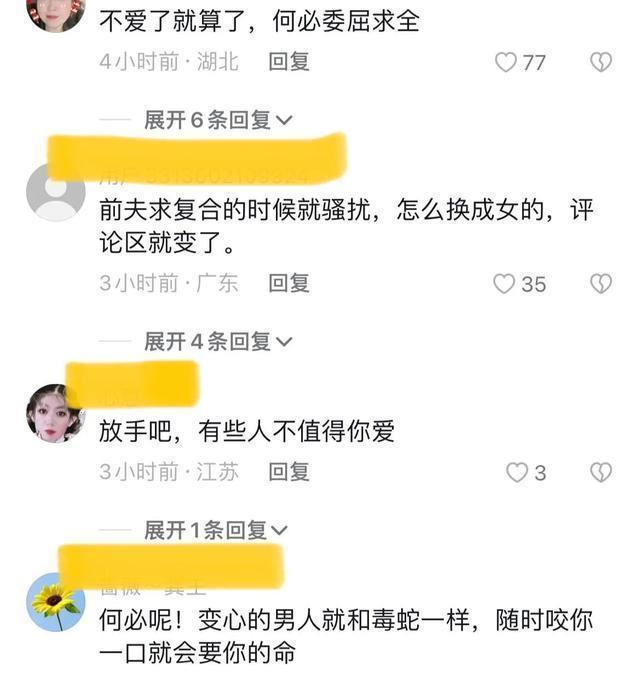Reply to the 江苏 comment
Viewport: 640px width, 674px height.
click(289, 472)
